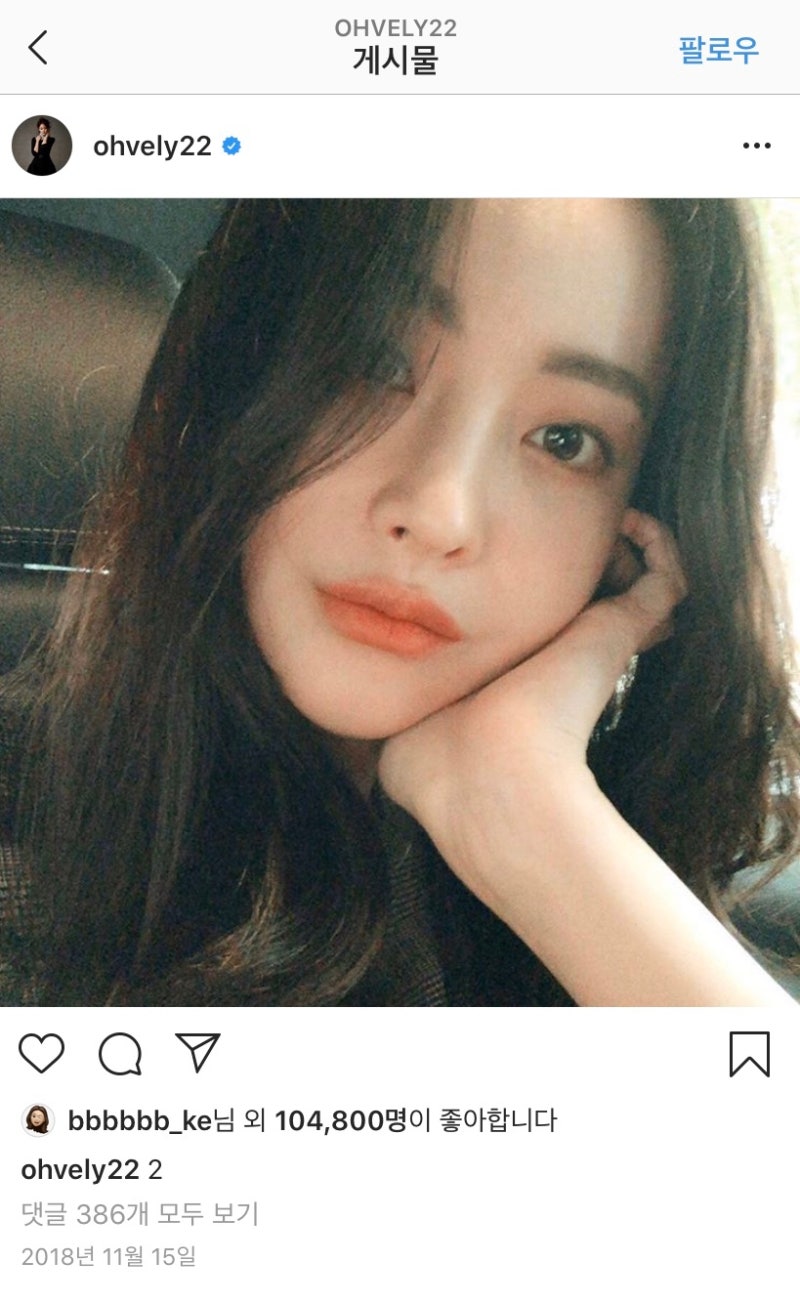The width and height of the screenshot is (800, 1303).
Task: Save the post with the bookmark icon
Action: click(749, 1054)
